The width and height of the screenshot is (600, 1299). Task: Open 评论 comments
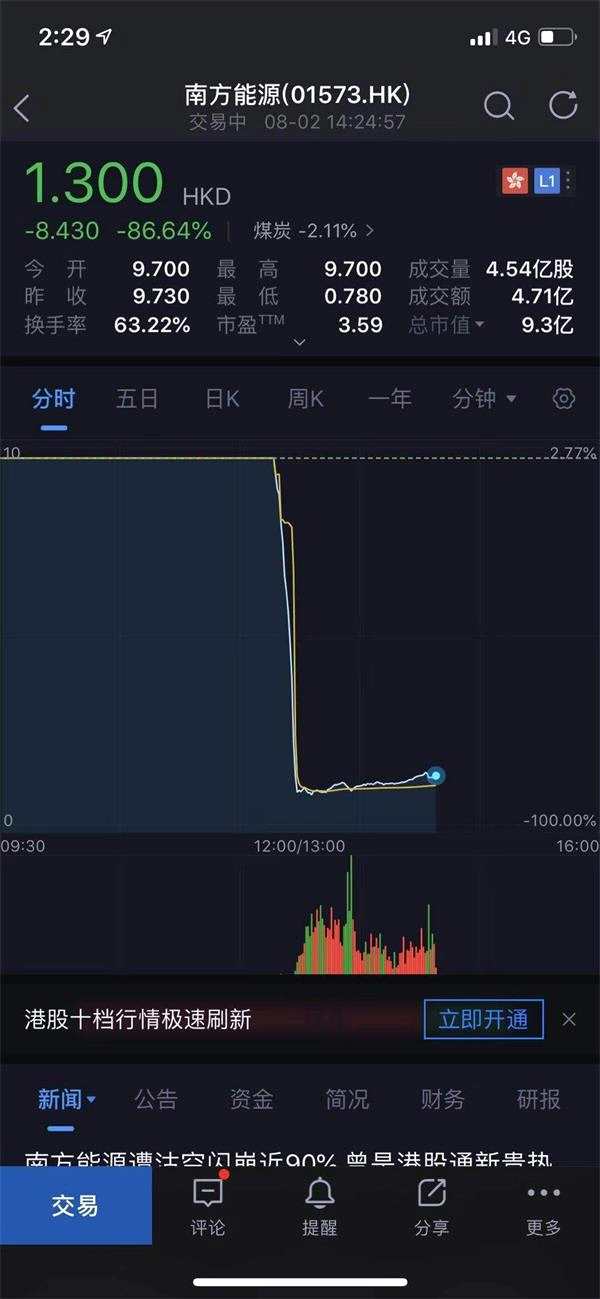[208, 1207]
